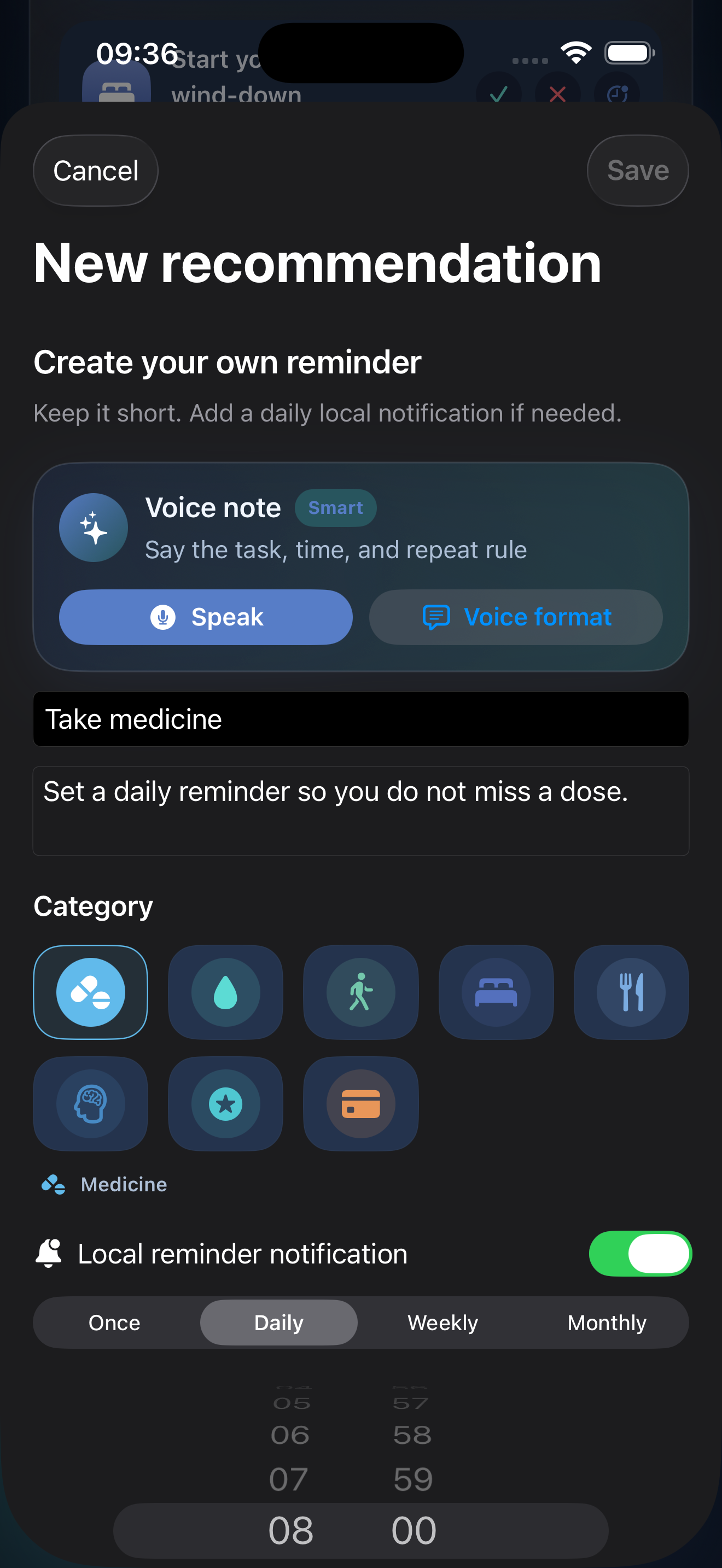Edit the Take medicine title field
This screenshot has height=1568, width=722.
pyautogui.click(x=360, y=718)
